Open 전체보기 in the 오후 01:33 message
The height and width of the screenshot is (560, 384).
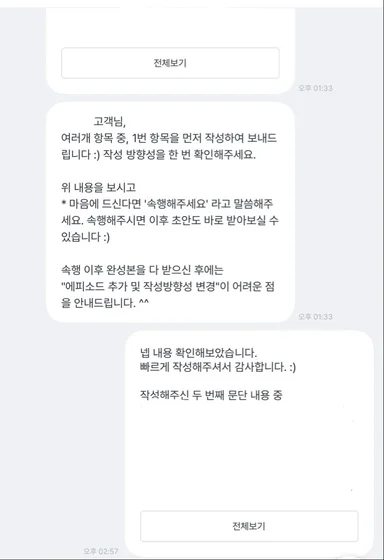(170, 63)
